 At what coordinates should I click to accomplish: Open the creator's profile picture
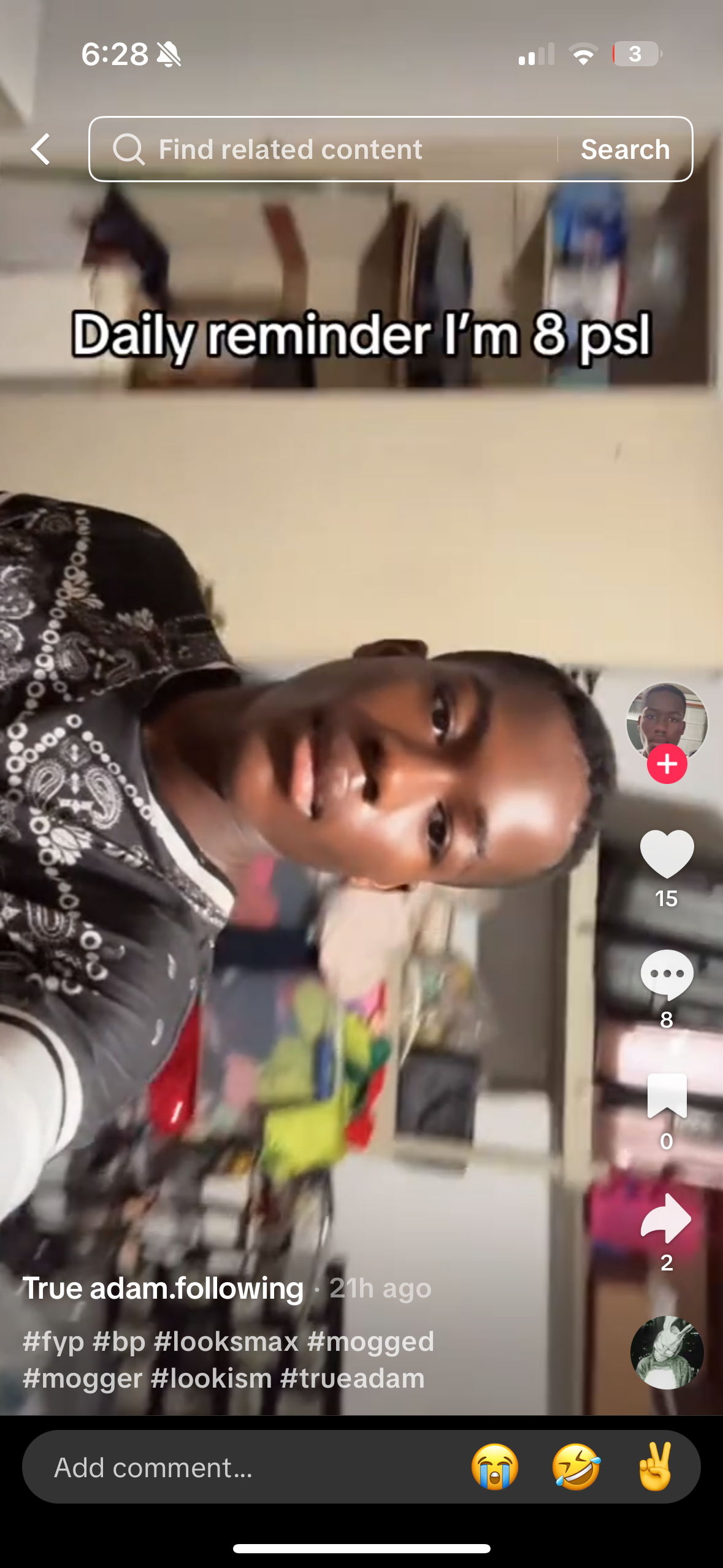click(x=667, y=723)
